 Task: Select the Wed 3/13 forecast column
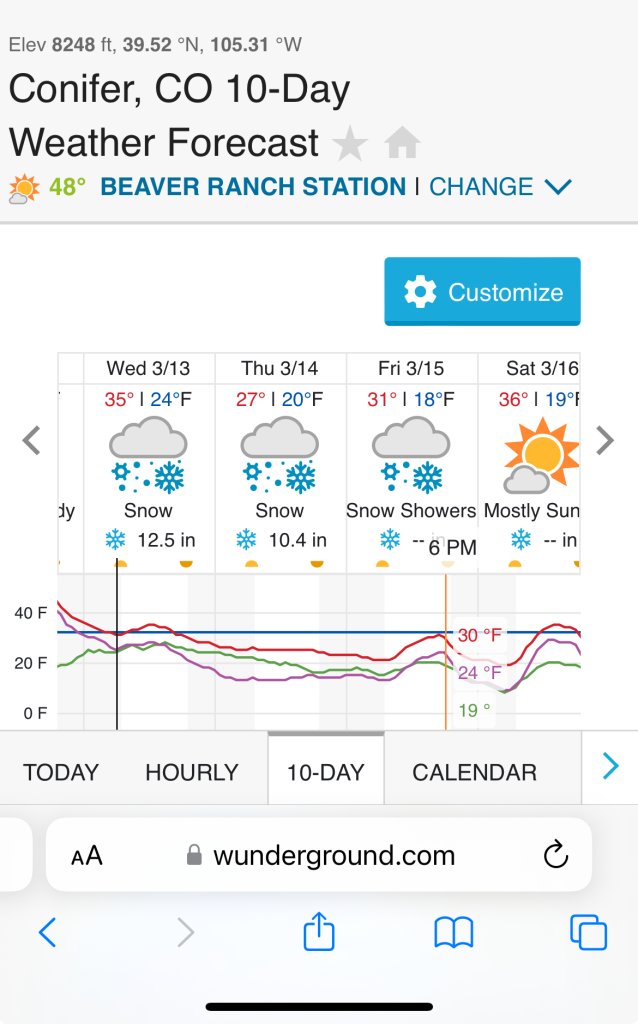pos(149,460)
